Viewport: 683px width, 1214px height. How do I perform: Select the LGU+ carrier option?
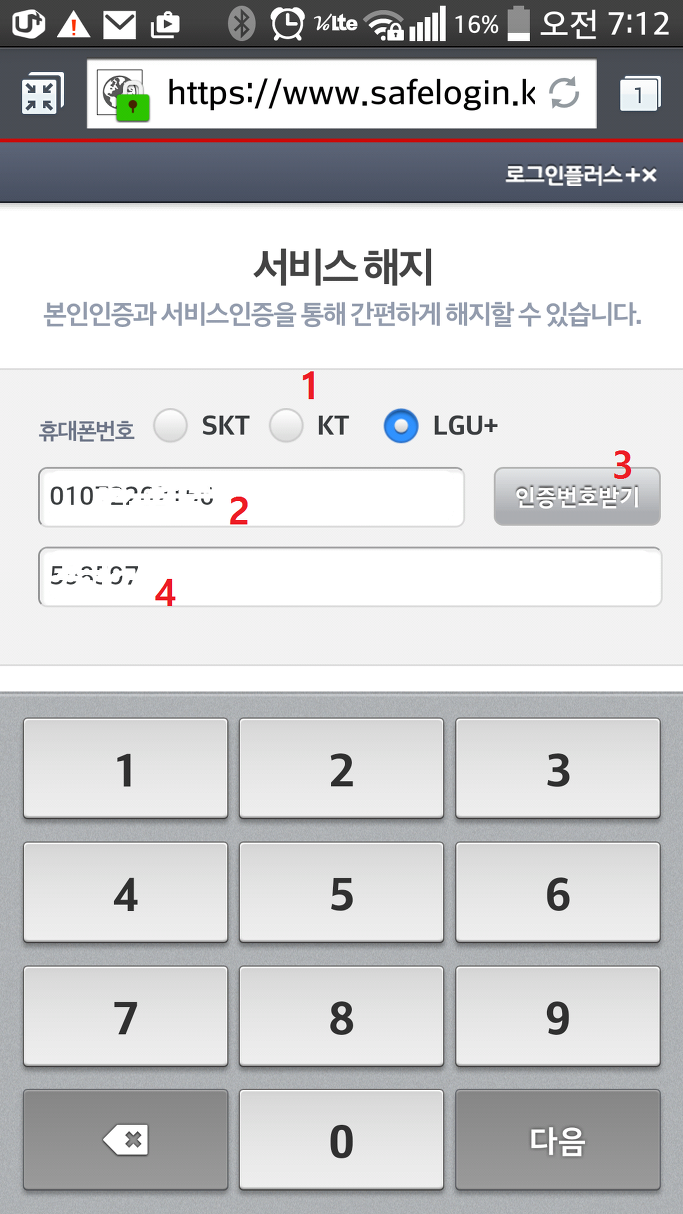pyautogui.click(x=401, y=426)
